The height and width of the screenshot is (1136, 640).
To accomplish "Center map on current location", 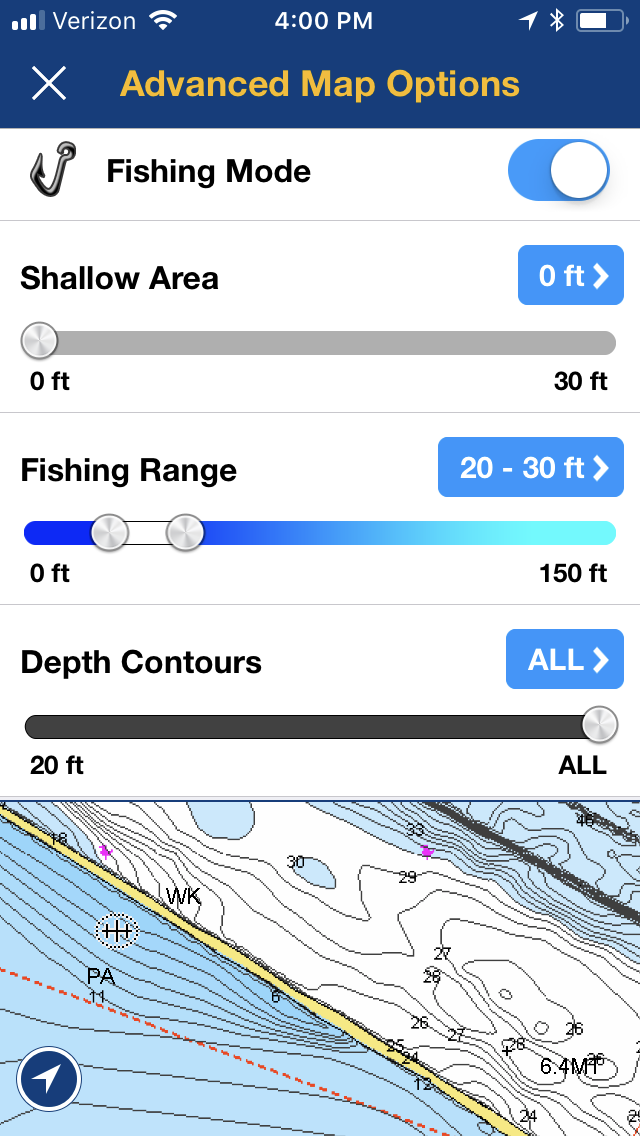I will (x=48, y=1078).
